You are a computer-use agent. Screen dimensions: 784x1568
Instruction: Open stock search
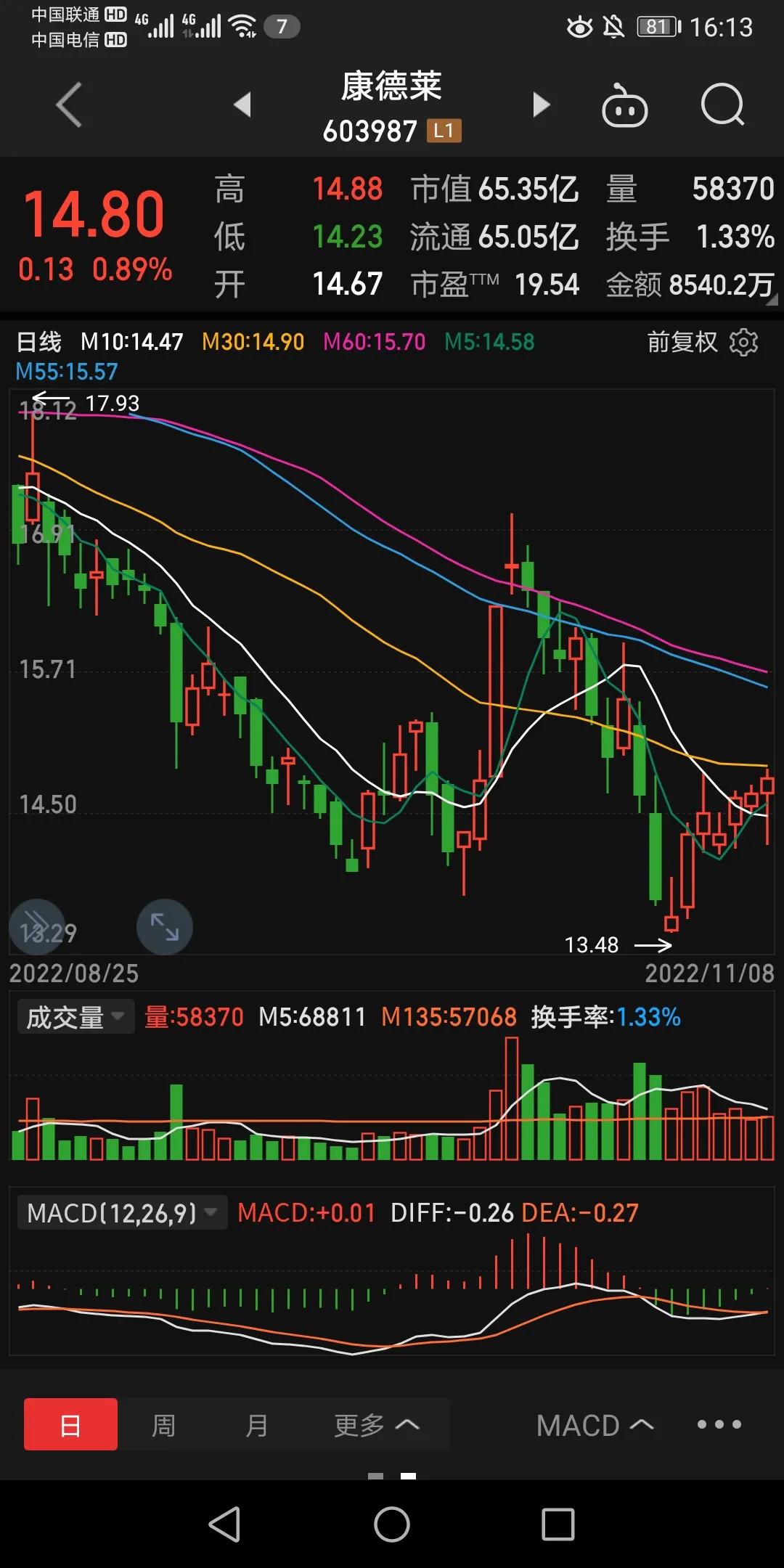(x=722, y=106)
